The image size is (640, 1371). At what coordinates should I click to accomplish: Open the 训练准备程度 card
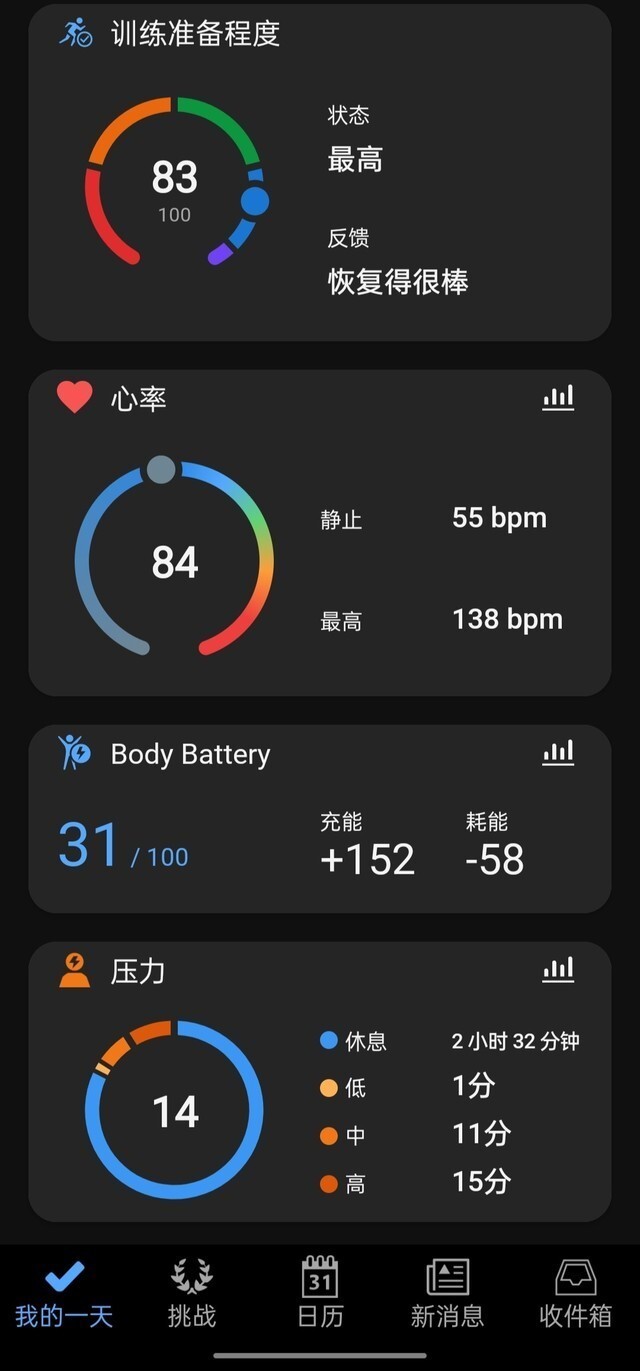319,172
